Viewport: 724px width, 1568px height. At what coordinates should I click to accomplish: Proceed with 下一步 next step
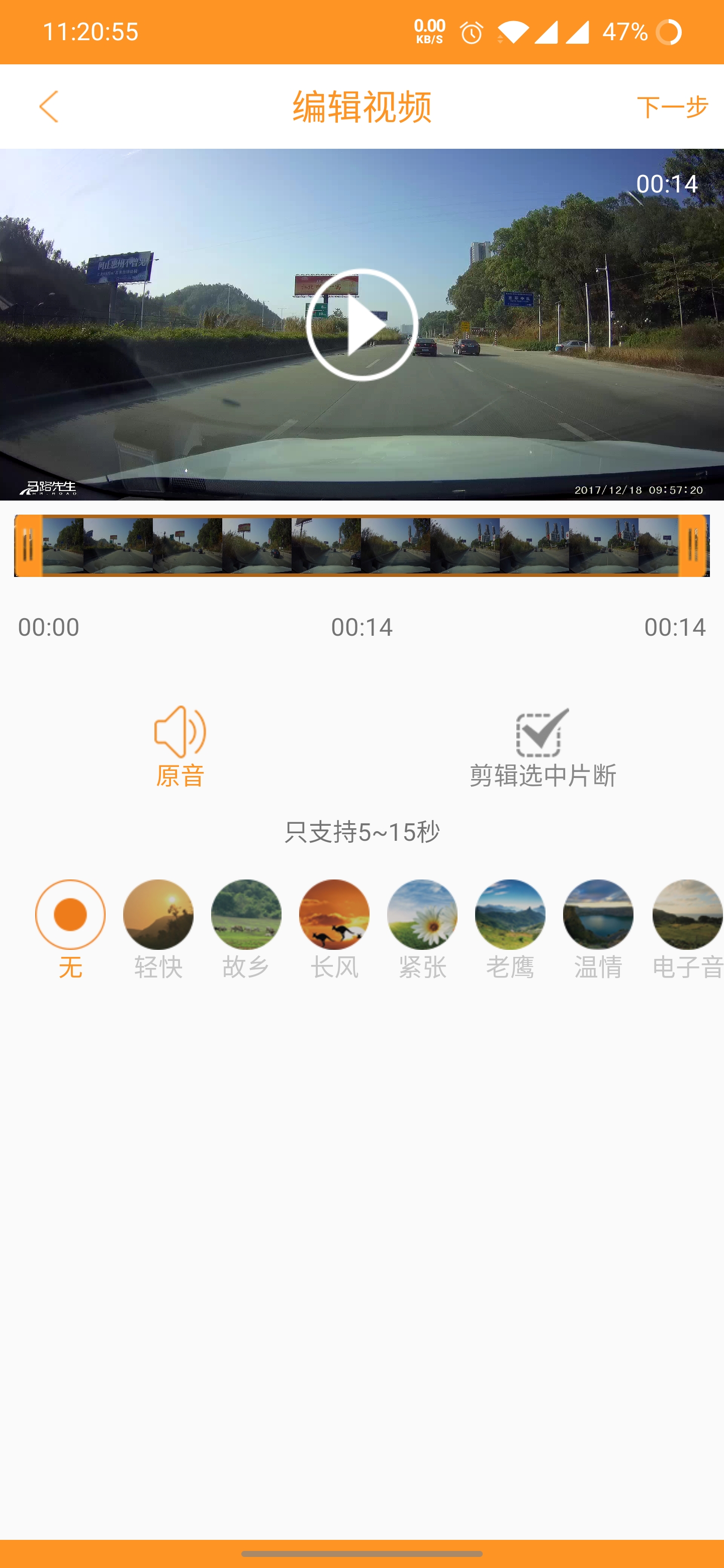[x=673, y=106]
